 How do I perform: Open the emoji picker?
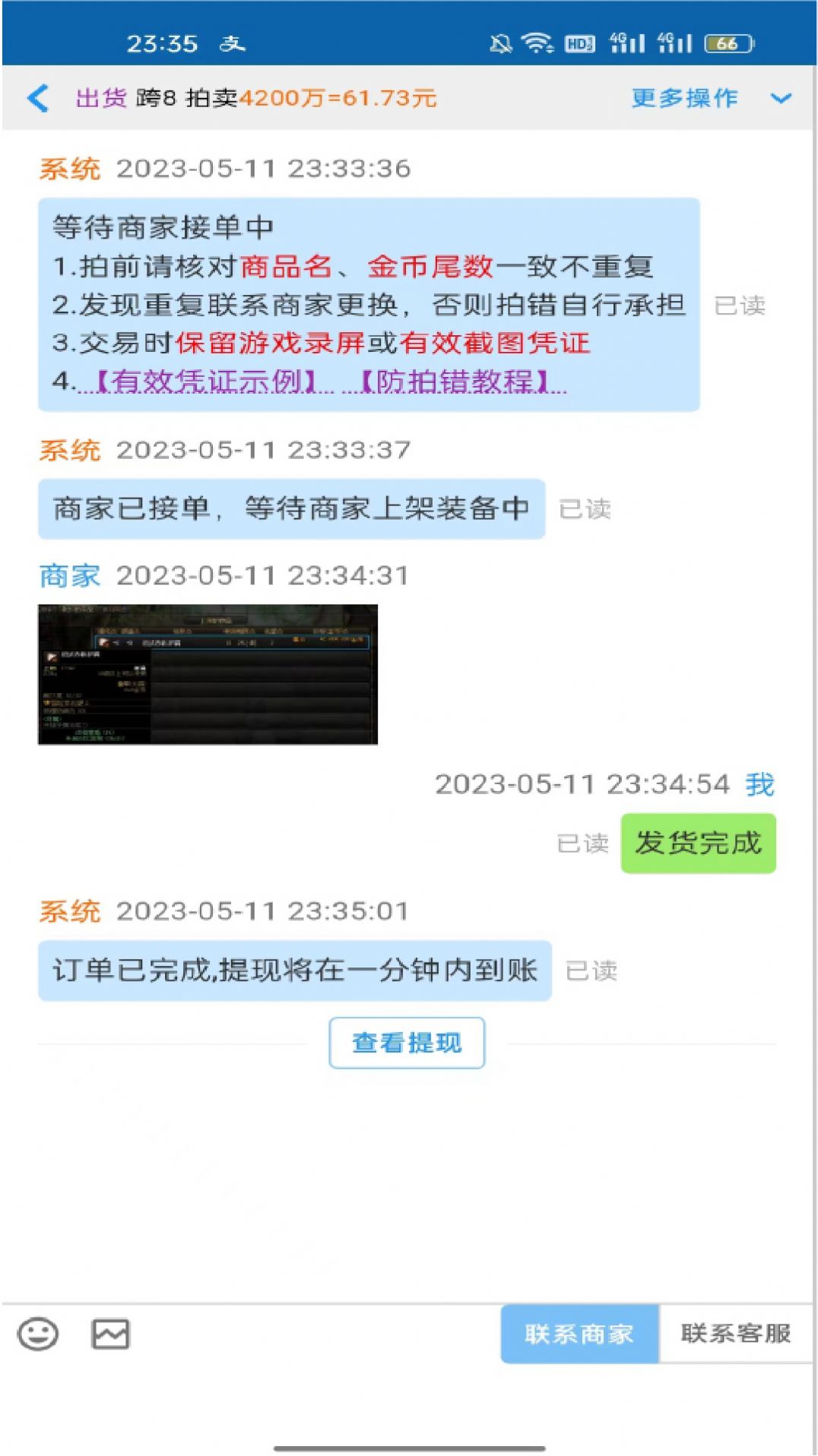tap(38, 1334)
